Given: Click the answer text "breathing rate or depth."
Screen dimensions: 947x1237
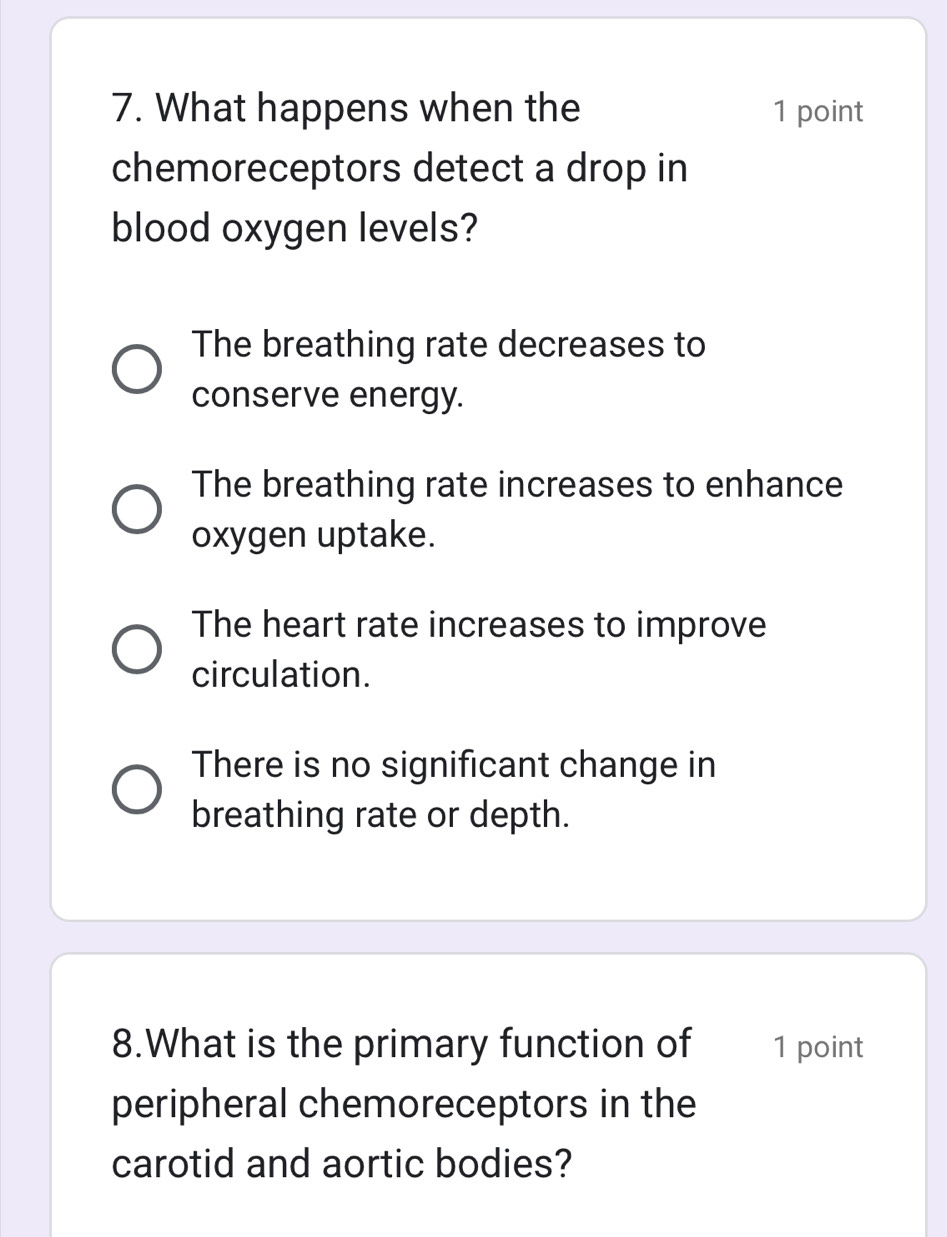Looking at the screenshot, I should (380, 815).
